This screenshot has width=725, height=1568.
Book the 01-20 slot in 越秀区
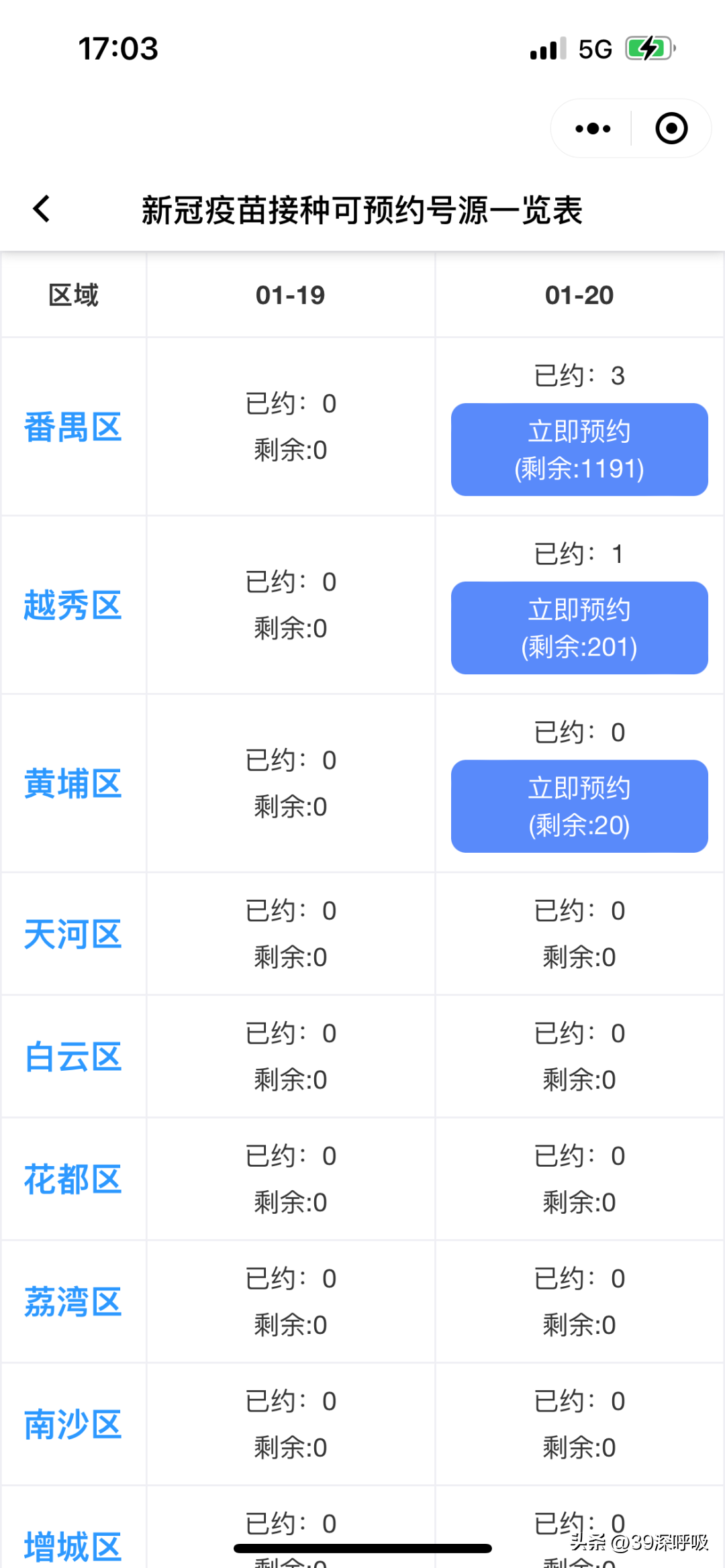tap(579, 628)
